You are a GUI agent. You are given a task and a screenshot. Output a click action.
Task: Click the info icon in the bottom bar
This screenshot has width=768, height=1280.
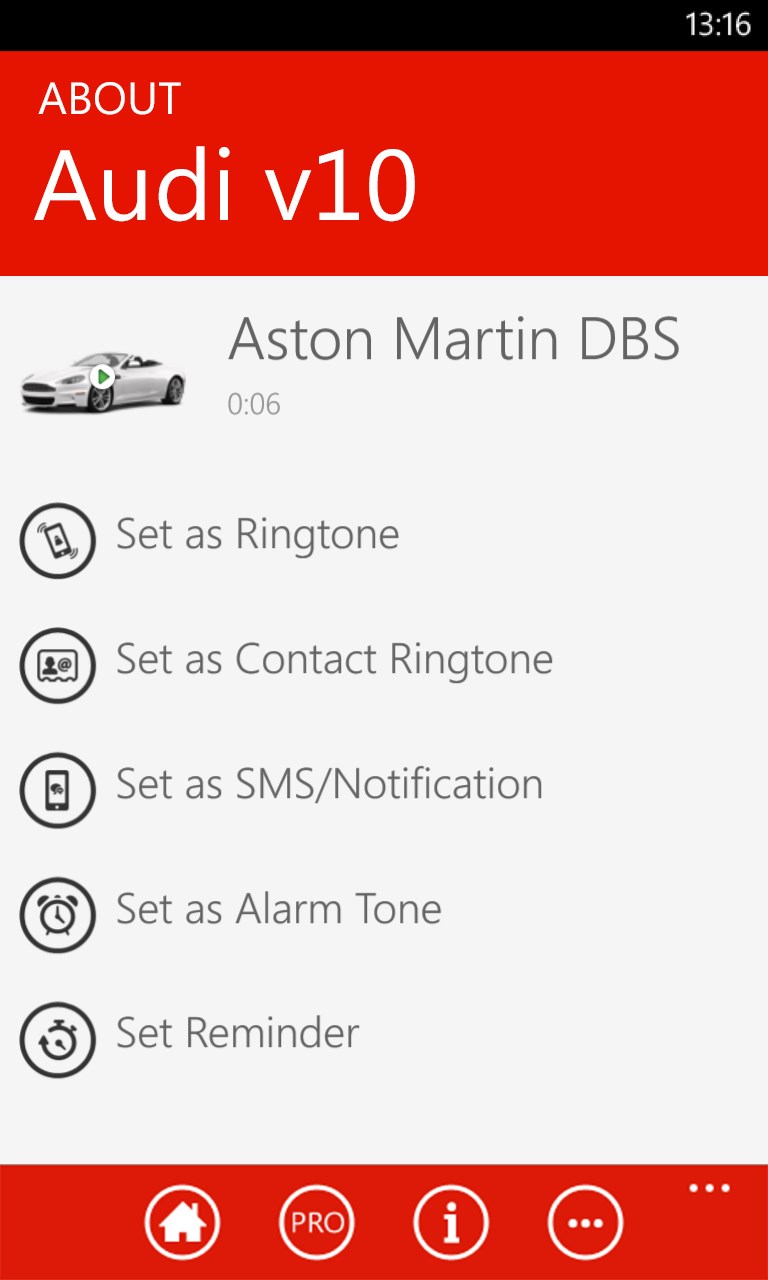tap(450, 1222)
